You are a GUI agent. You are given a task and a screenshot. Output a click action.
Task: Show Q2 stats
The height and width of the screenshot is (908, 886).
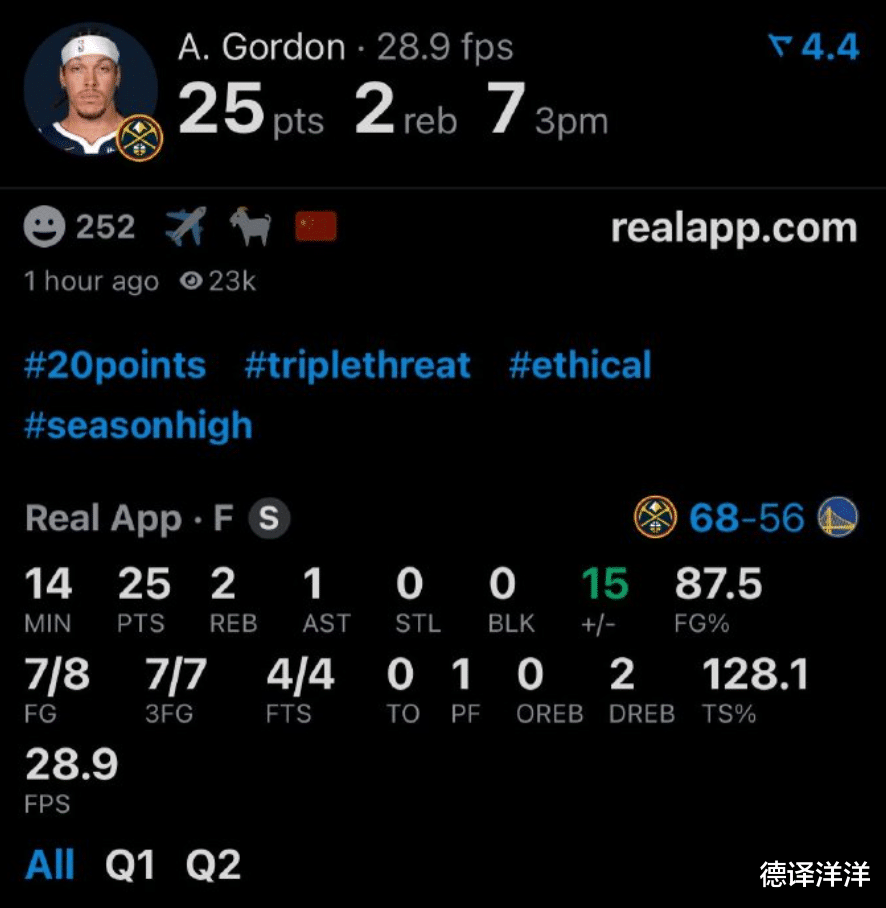[x=213, y=865]
